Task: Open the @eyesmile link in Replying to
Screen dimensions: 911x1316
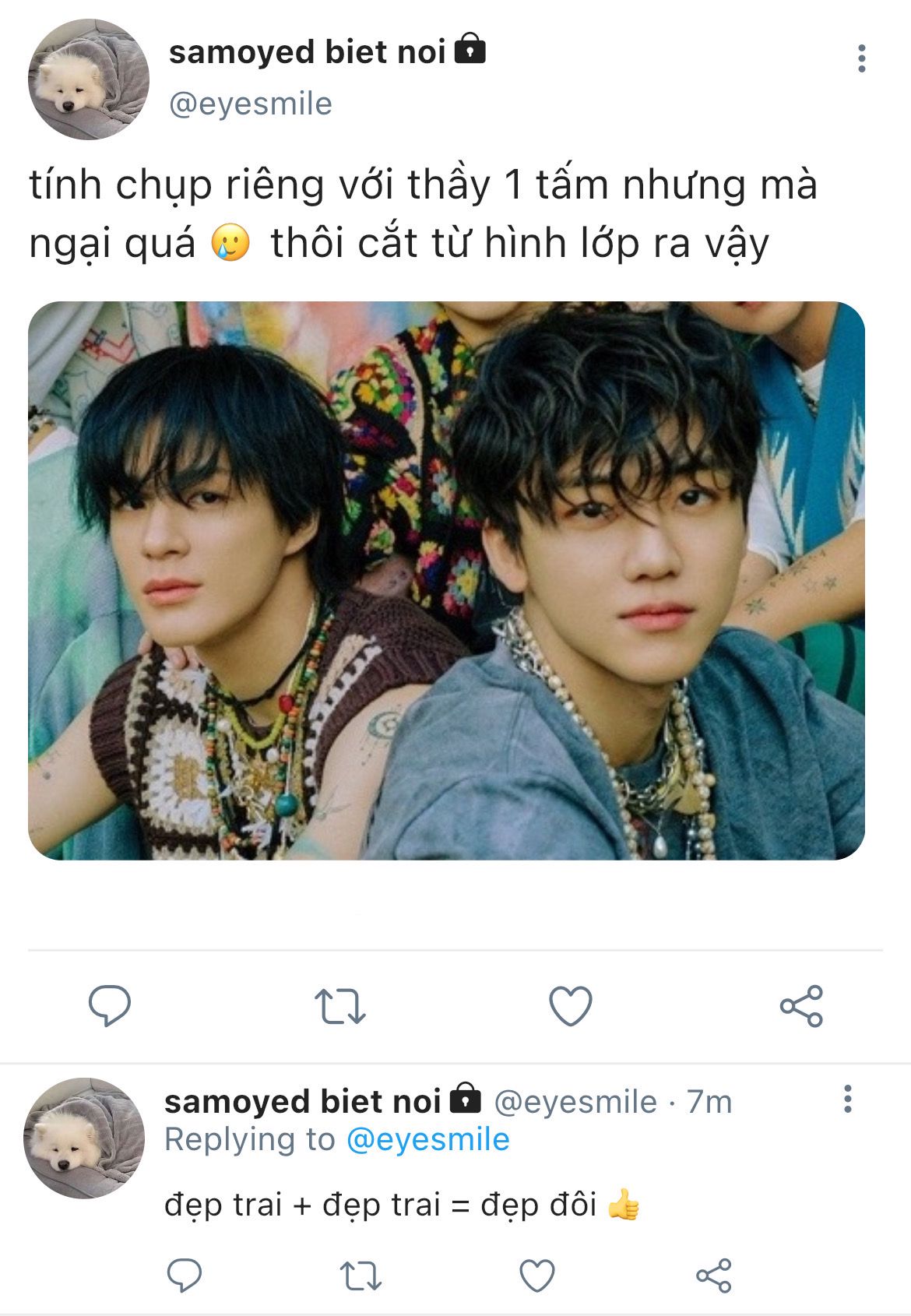Action: pyautogui.click(x=427, y=1139)
